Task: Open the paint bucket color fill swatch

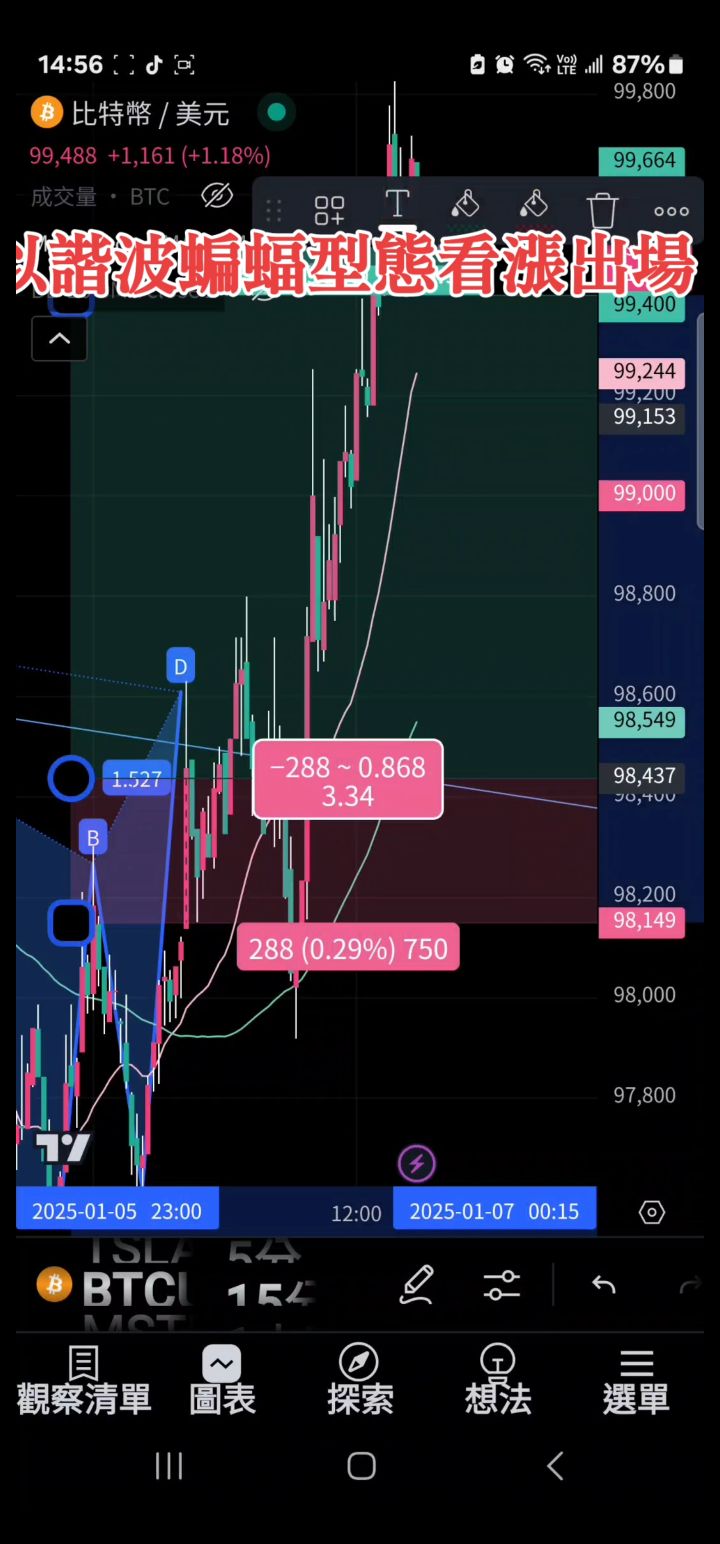Action: coord(465,208)
